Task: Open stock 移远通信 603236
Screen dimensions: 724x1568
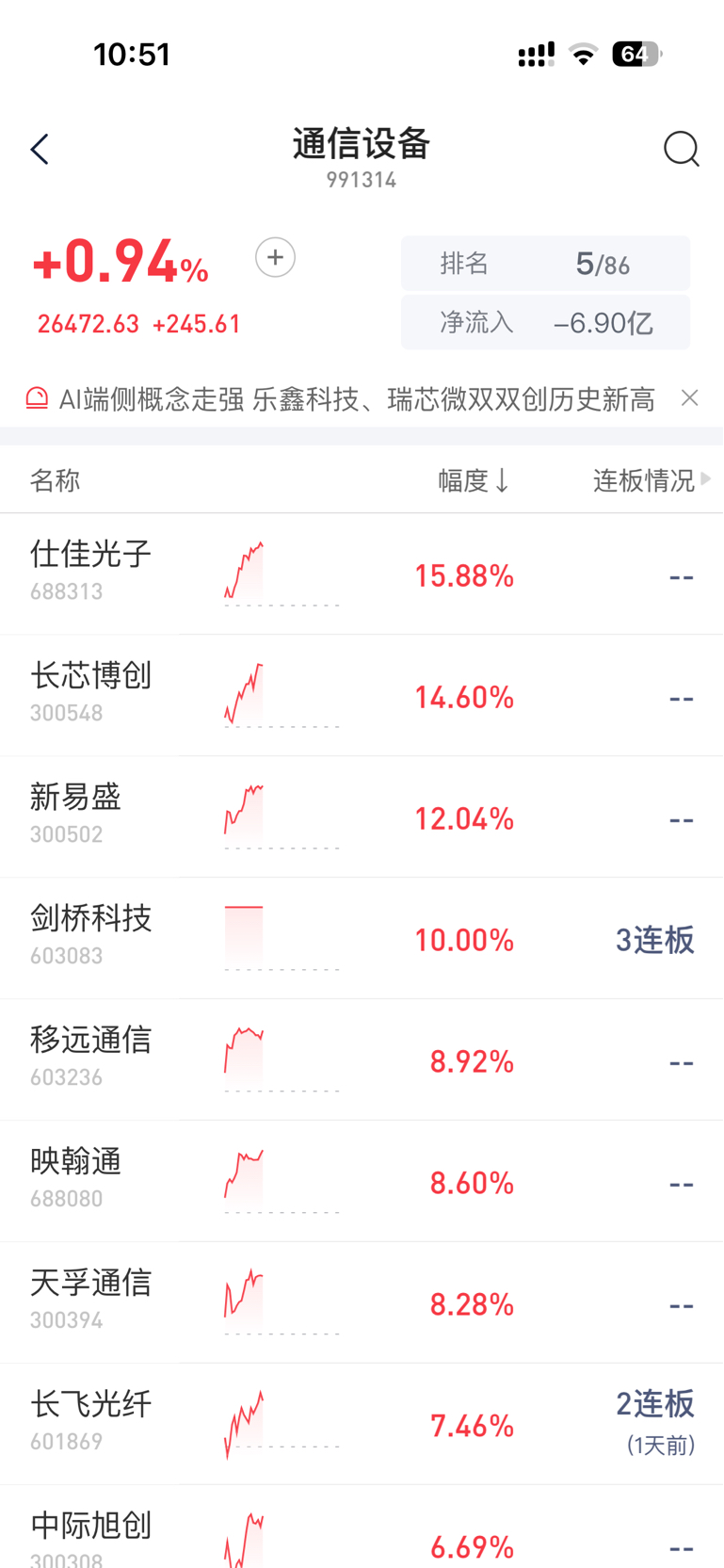Action: coord(362,1059)
